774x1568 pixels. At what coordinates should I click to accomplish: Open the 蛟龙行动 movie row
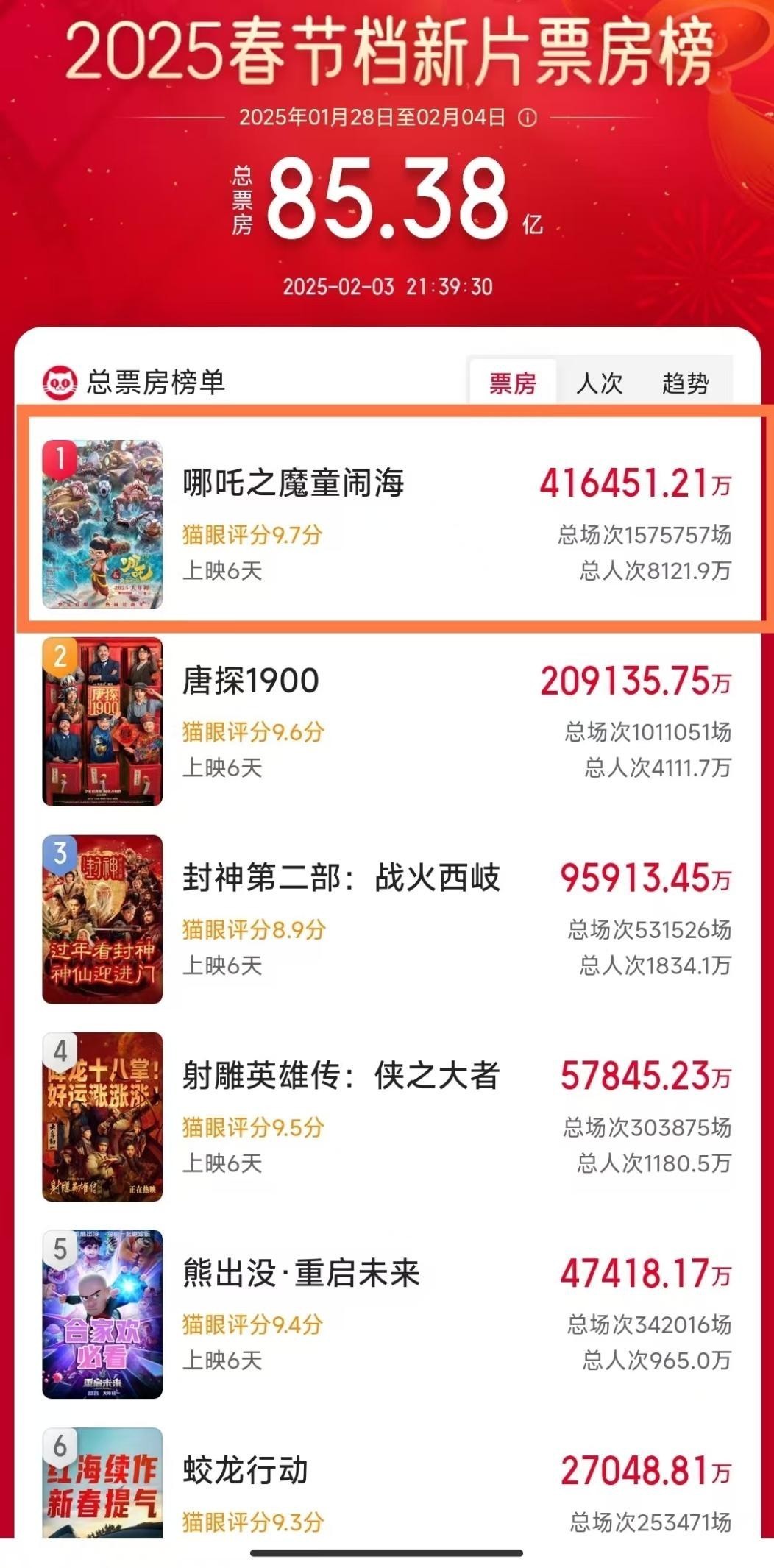[x=388, y=1485]
